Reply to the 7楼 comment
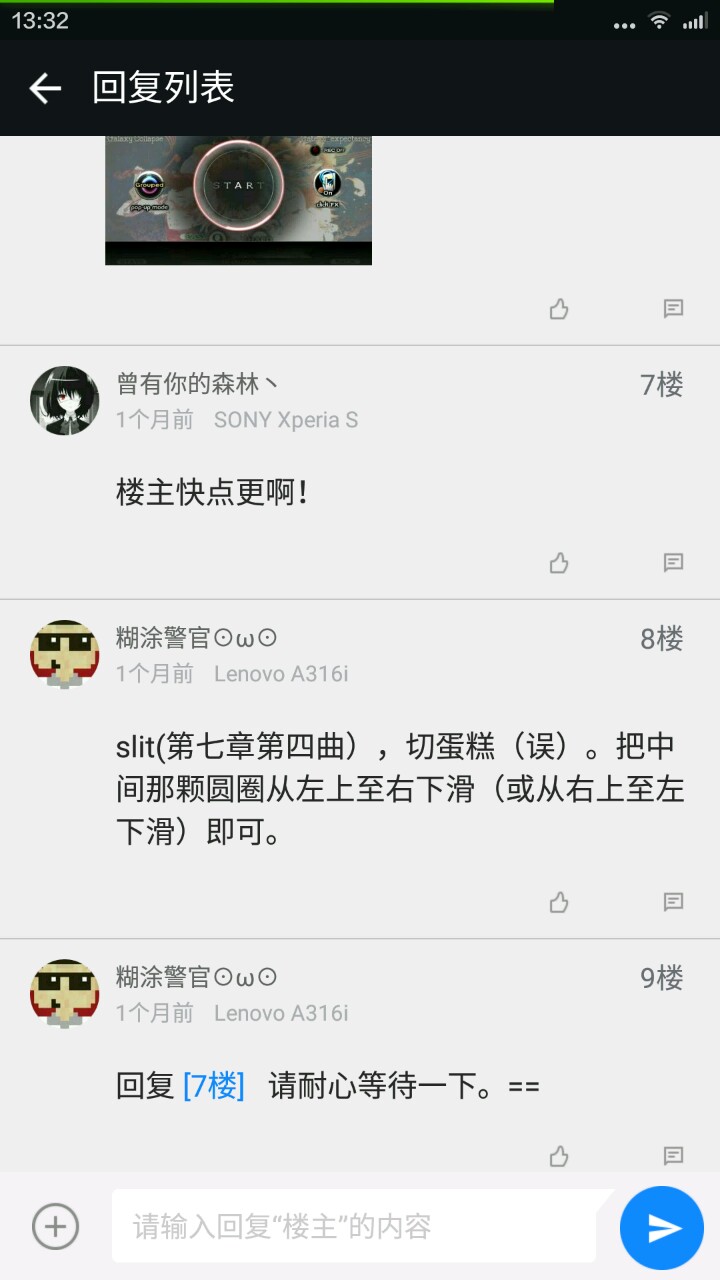This screenshot has height=1280, width=720. click(673, 563)
